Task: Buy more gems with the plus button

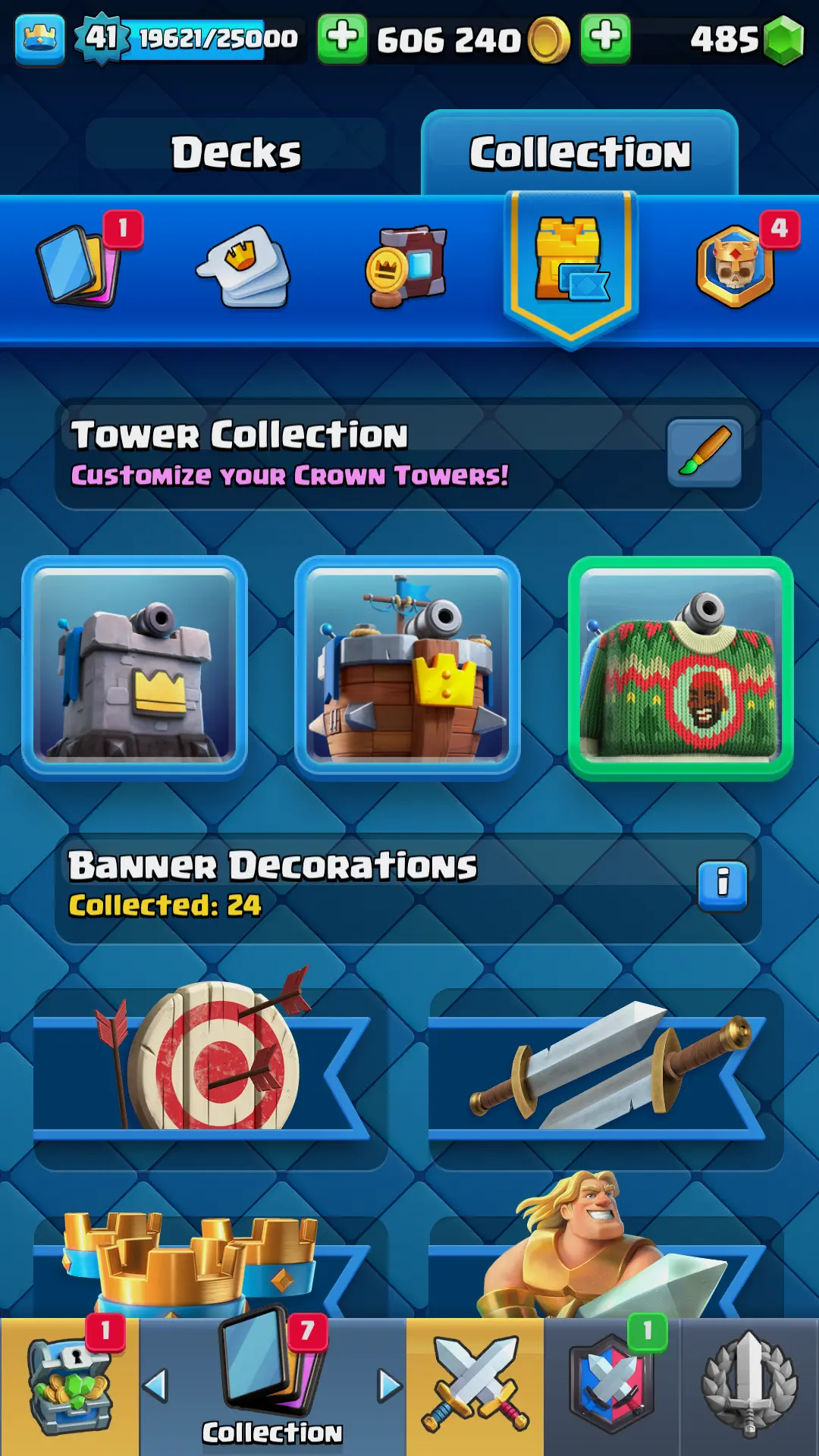Action: click(x=605, y=38)
